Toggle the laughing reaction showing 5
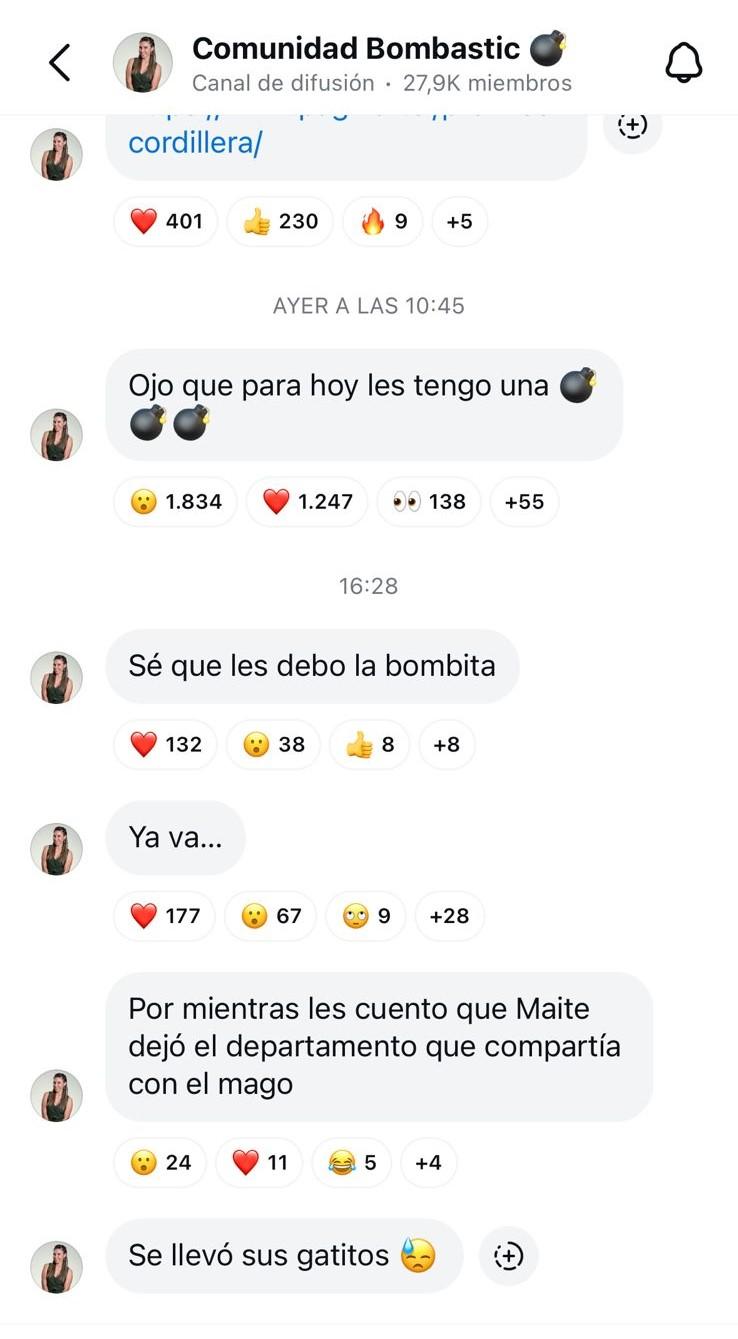This screenshot has height=1339, width=738. [x=351, y=1162]
